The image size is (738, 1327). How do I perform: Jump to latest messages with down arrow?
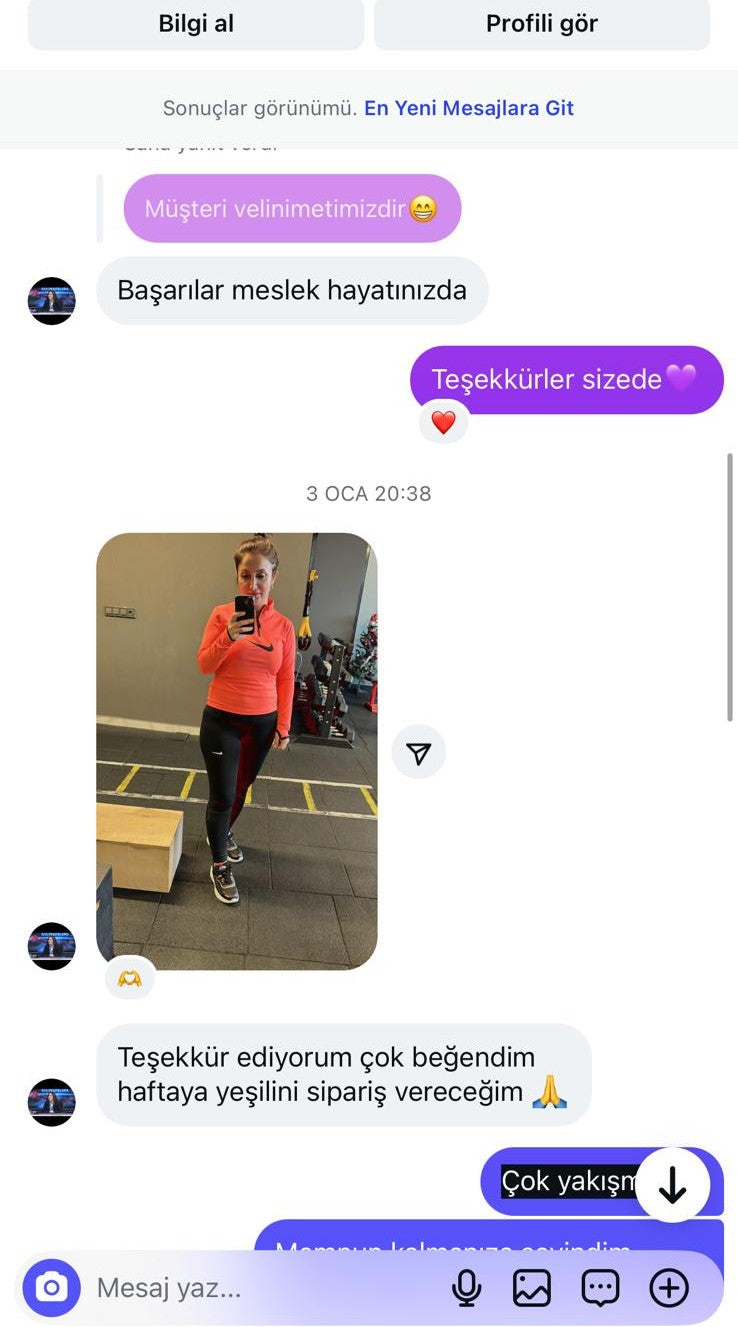[x=672, y=1185]
